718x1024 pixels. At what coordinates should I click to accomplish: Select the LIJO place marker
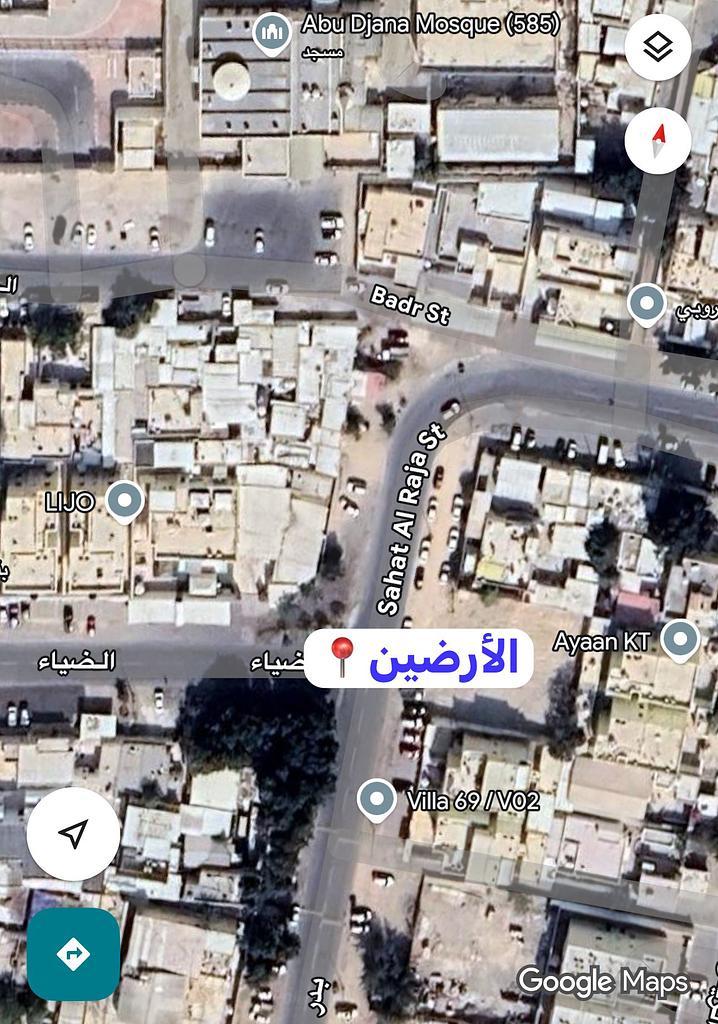tap(124, 501)
